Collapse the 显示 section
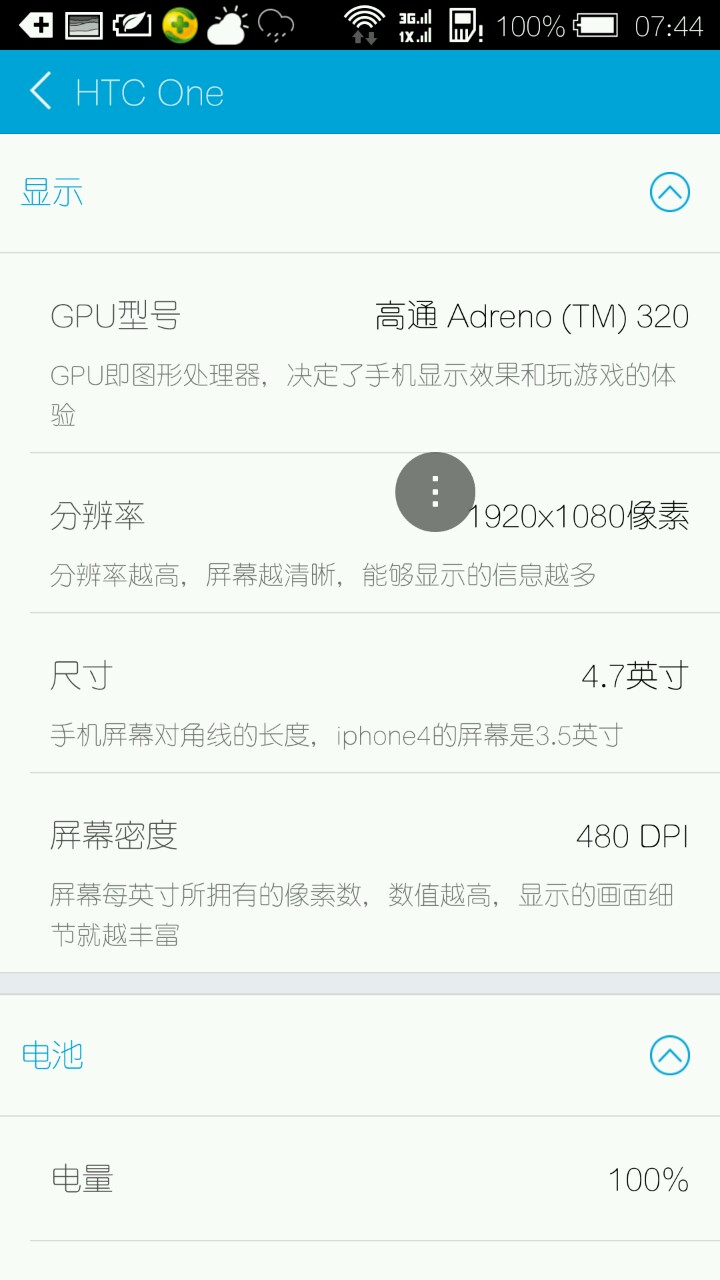The image size is (720, 1280). click(669, 192)
